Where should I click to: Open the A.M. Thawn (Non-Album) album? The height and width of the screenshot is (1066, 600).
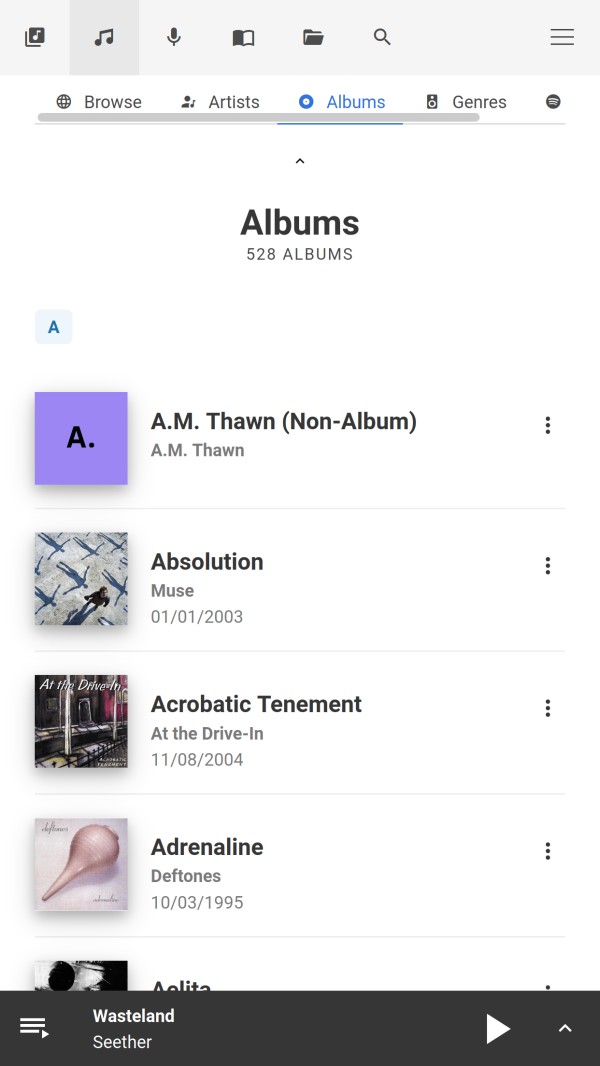pyautogui.click(x=283, y=422)
